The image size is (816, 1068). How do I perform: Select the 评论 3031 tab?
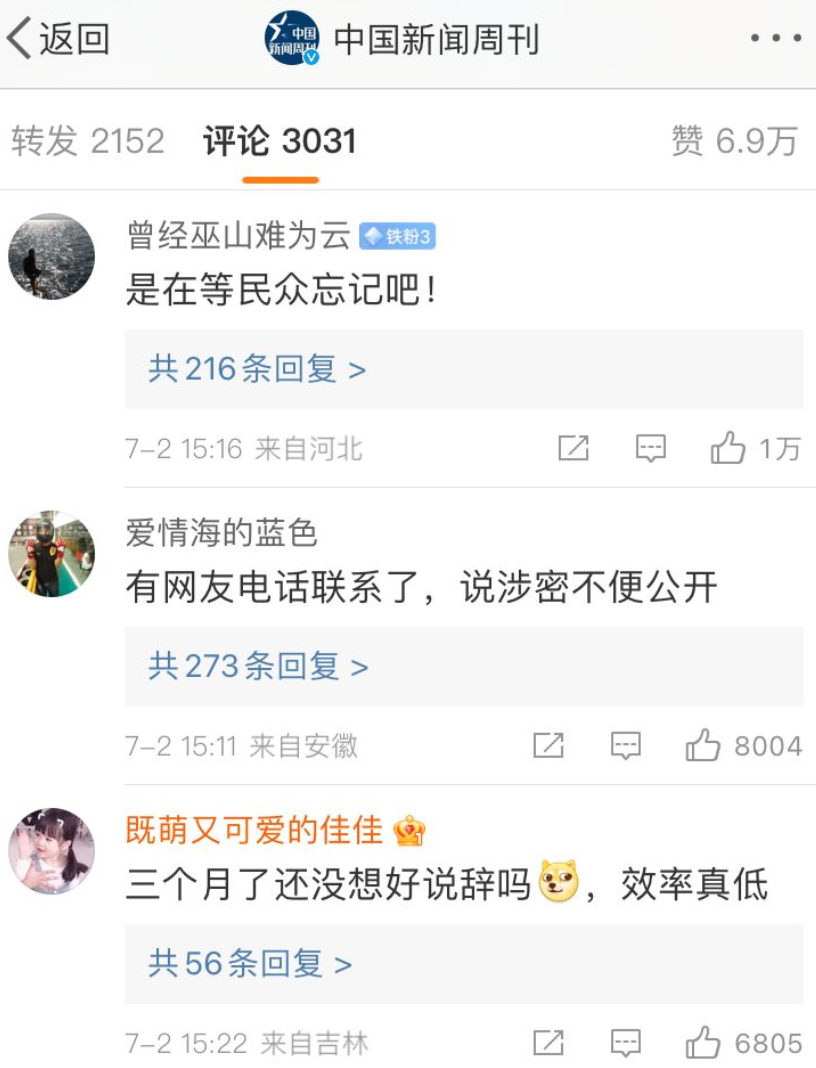pyautogui.click(x=280, y=142)
